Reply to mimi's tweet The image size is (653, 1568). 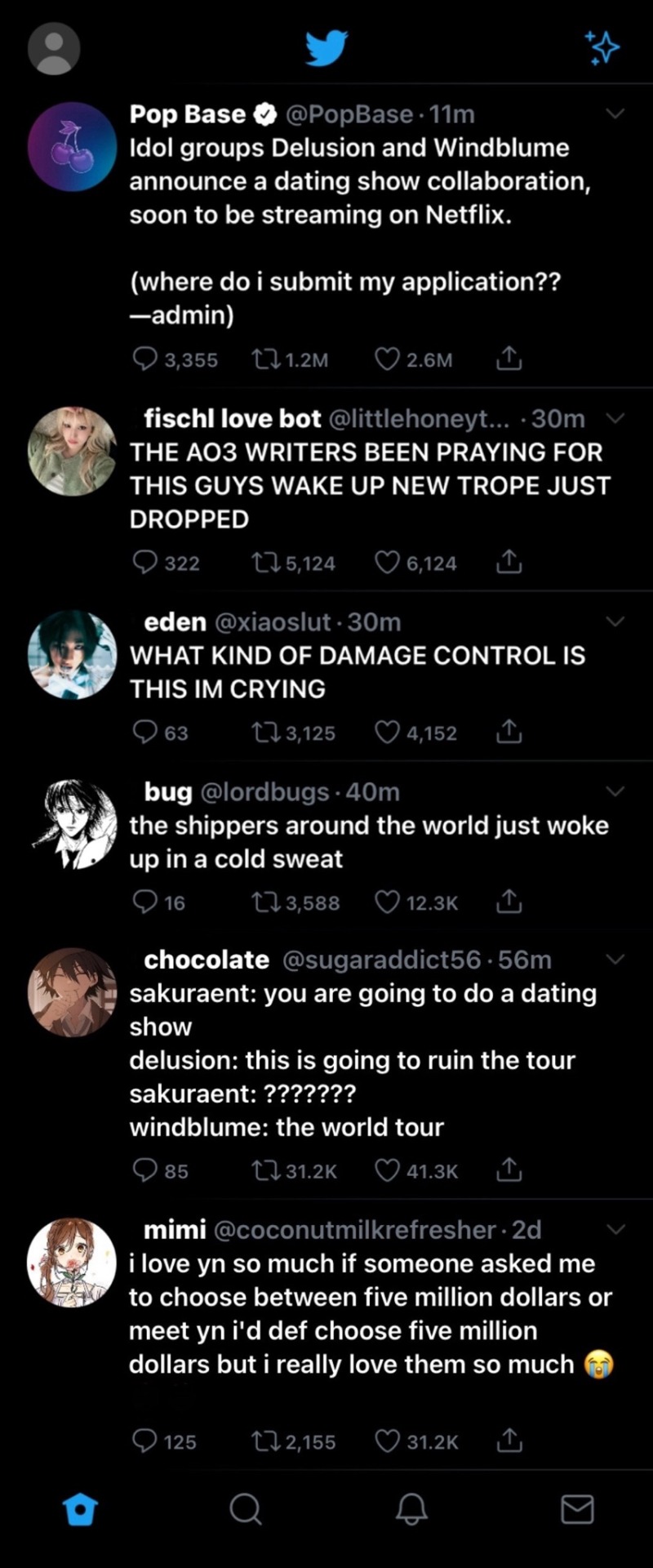144,1441
